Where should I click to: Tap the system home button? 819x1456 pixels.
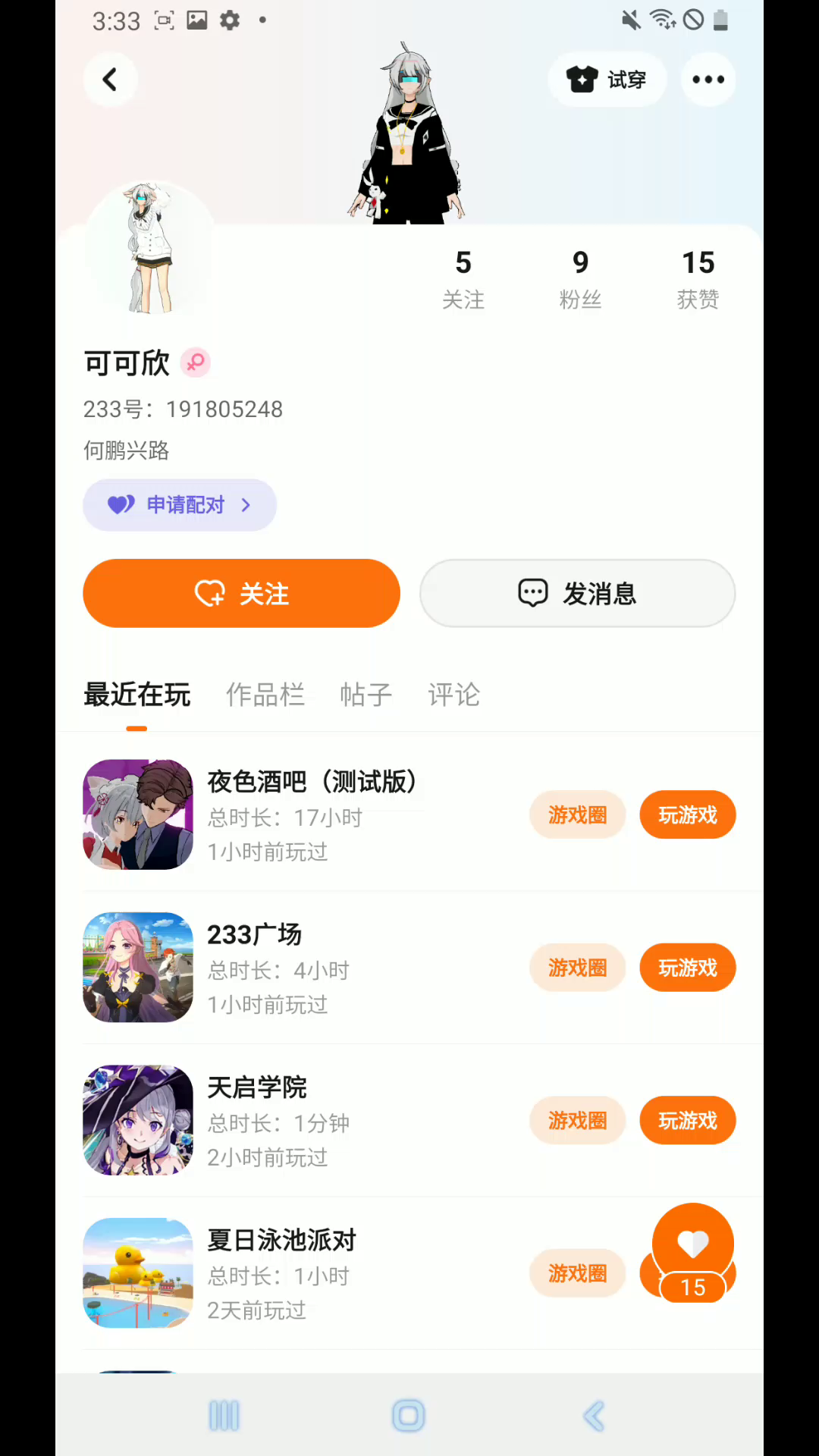(409, 1416)
